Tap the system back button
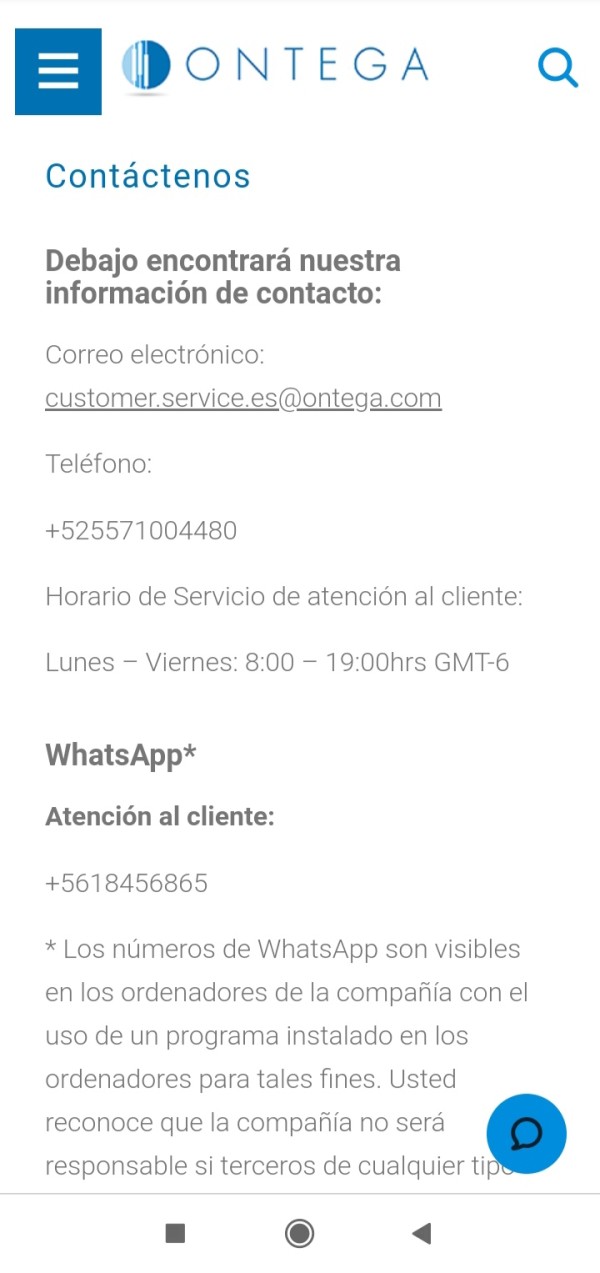This screenshot has height=1273, width=600. pyautogui.click(x=421, y=1233)
